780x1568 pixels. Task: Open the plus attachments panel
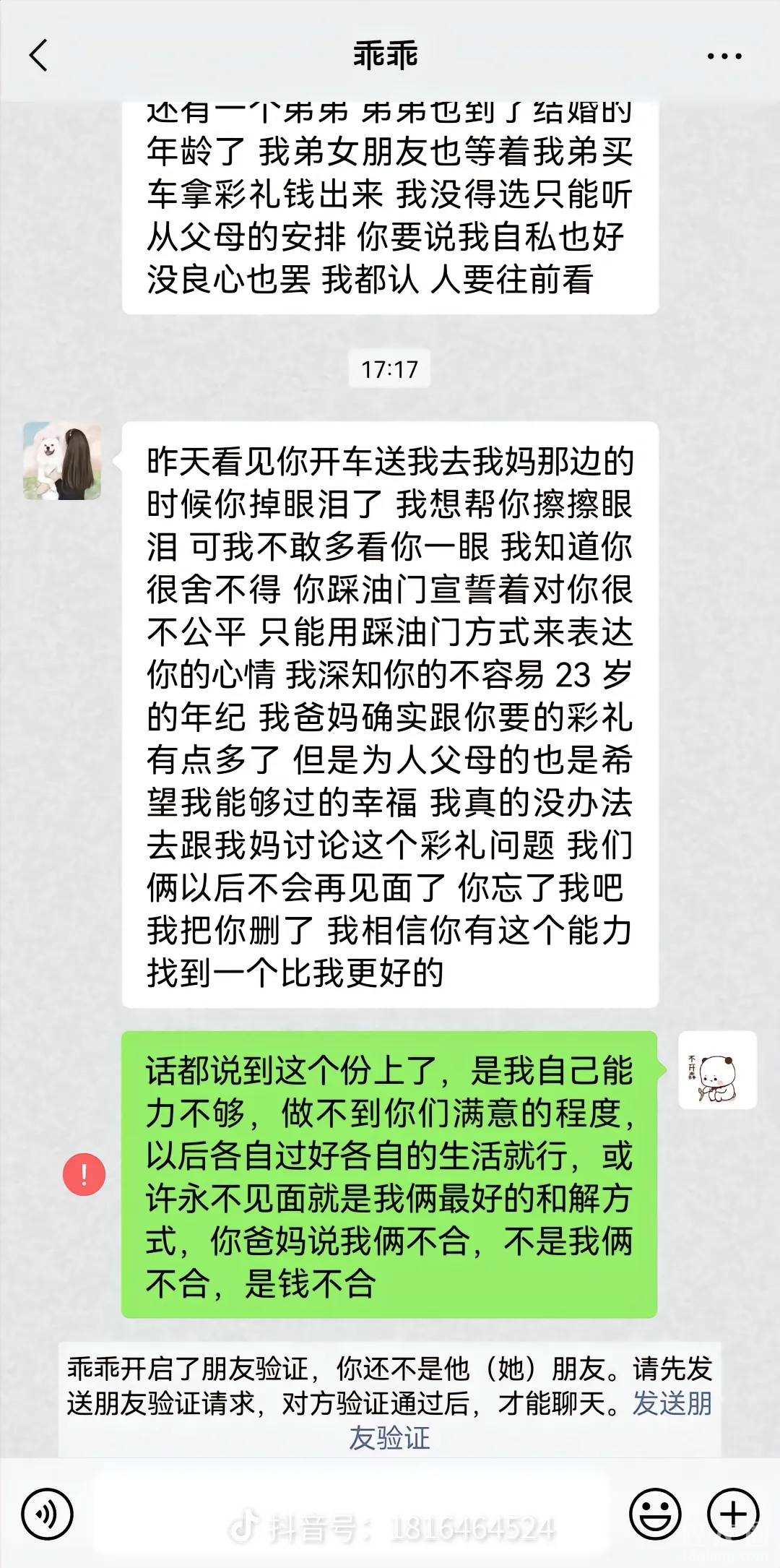click(x=733, y=1514)
